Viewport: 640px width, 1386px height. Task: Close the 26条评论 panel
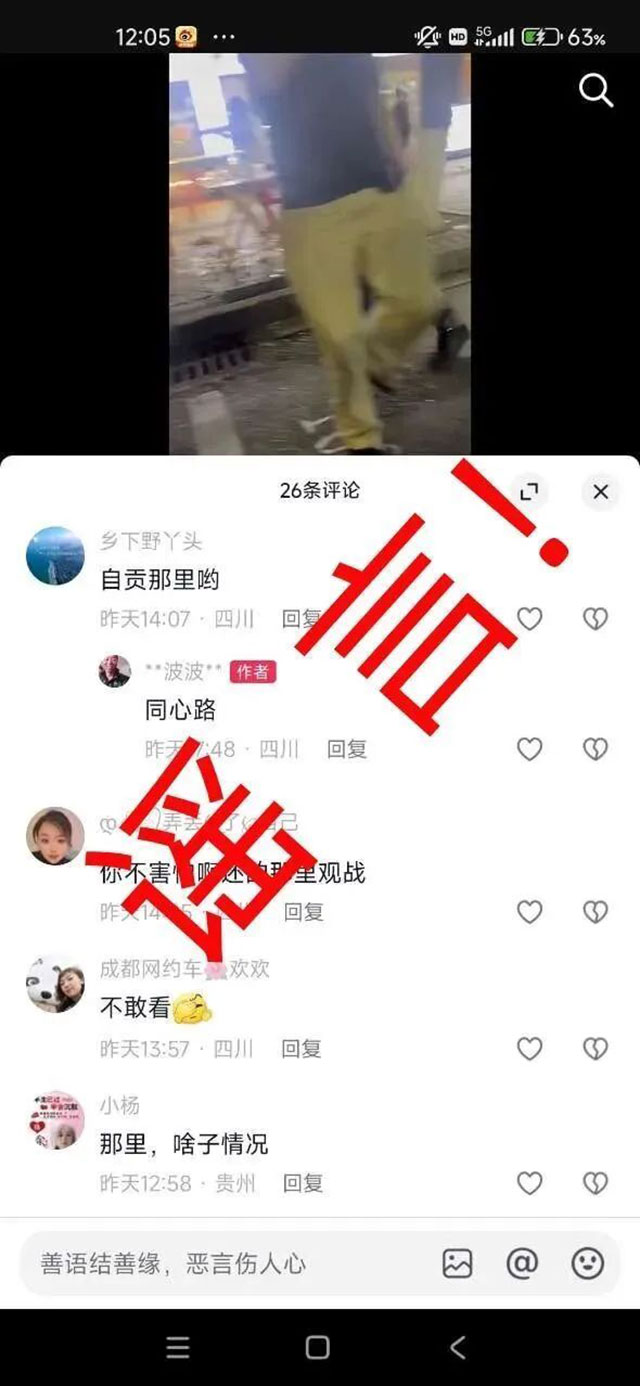[600, 491]
